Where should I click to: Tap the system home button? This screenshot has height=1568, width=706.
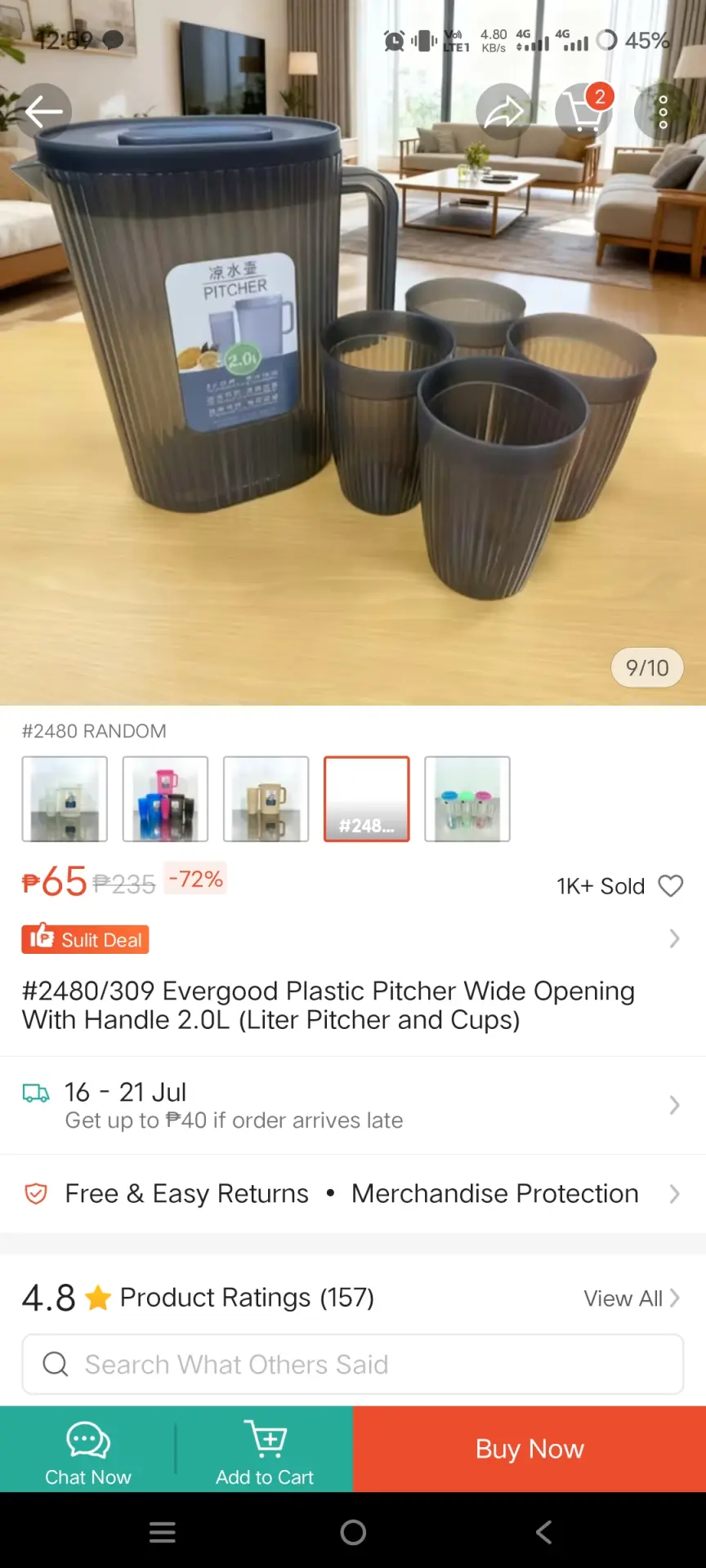click(353, 1532)
